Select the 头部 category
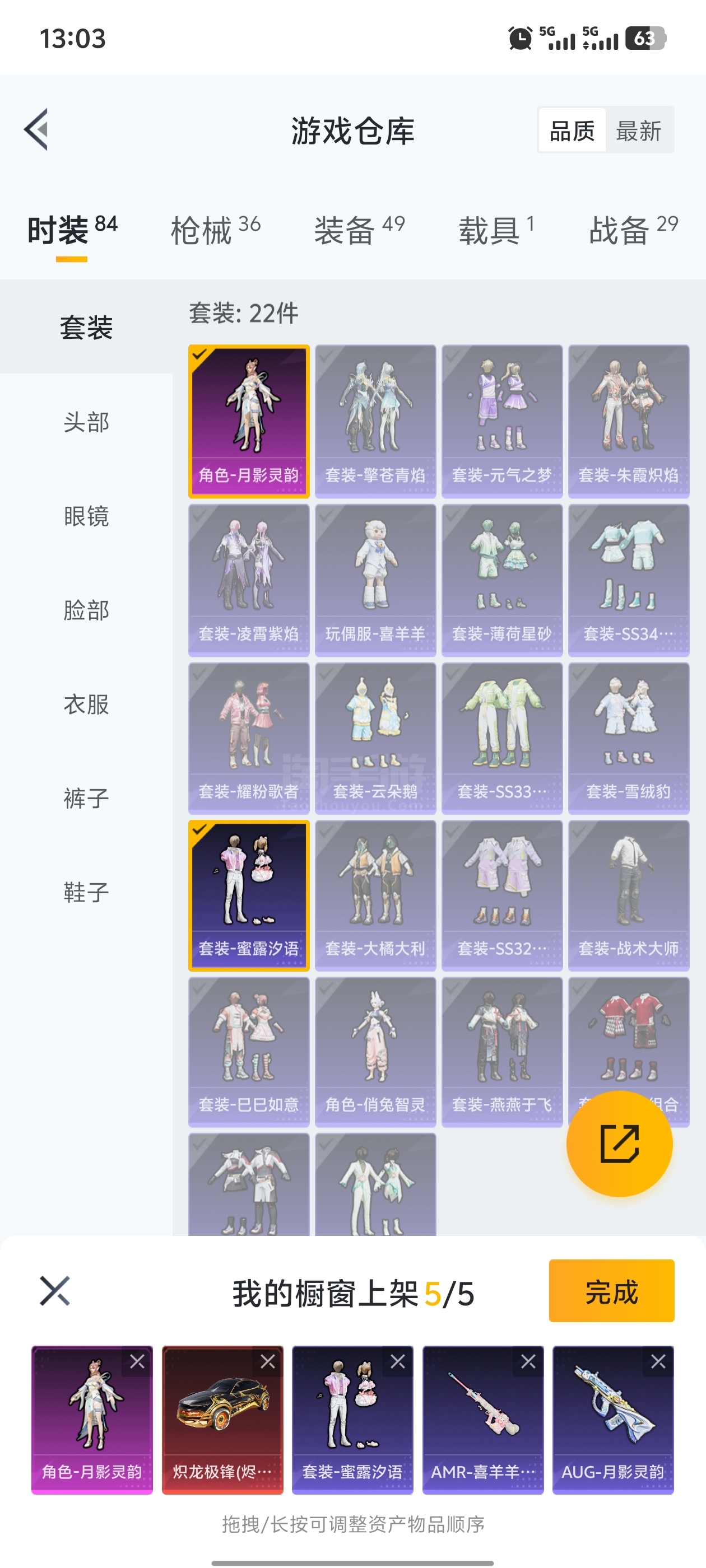The width and height of the screenshot is (706, 1568). 86,422
